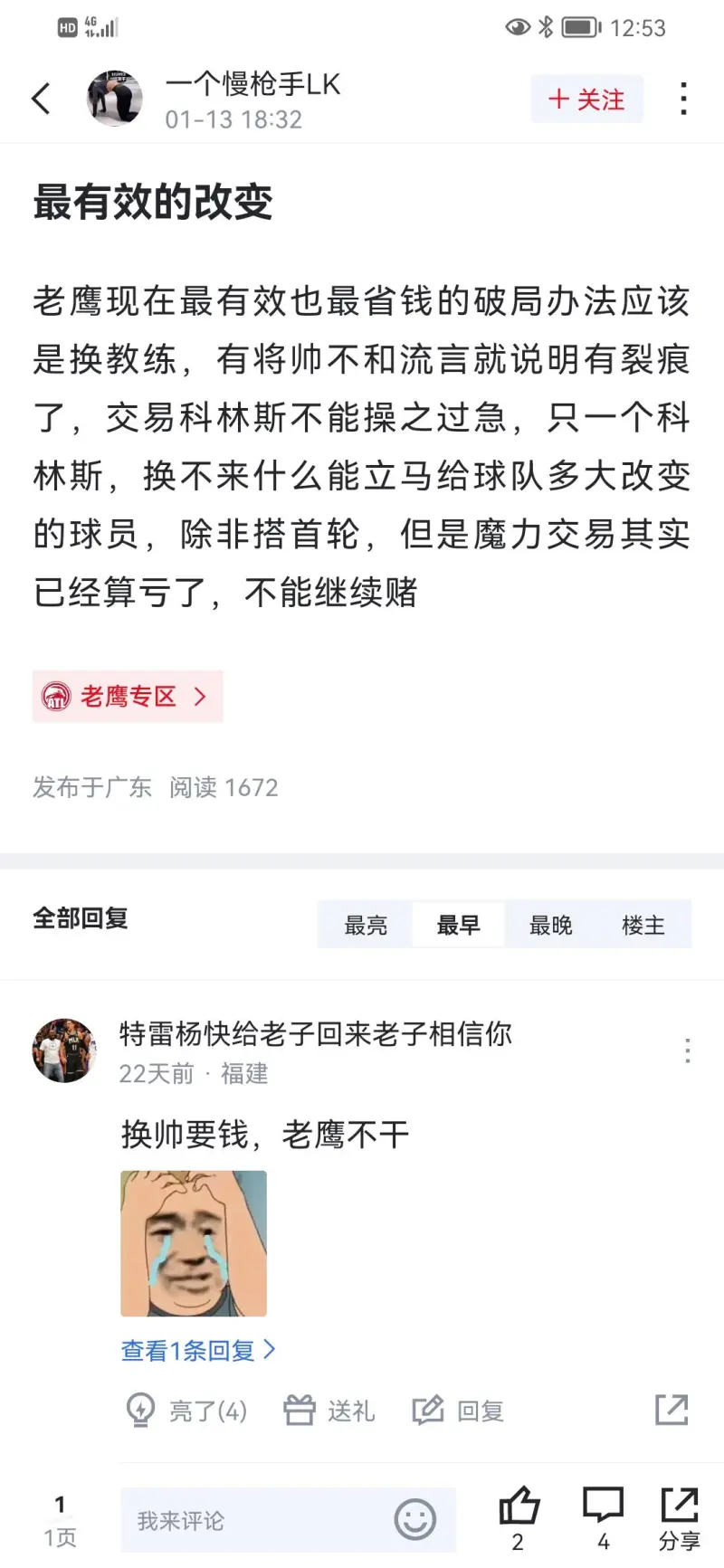Screen dimensions: 724x1568
Task: Open the profile of 一个慢枪手LK
Action: tap(115, 98)
